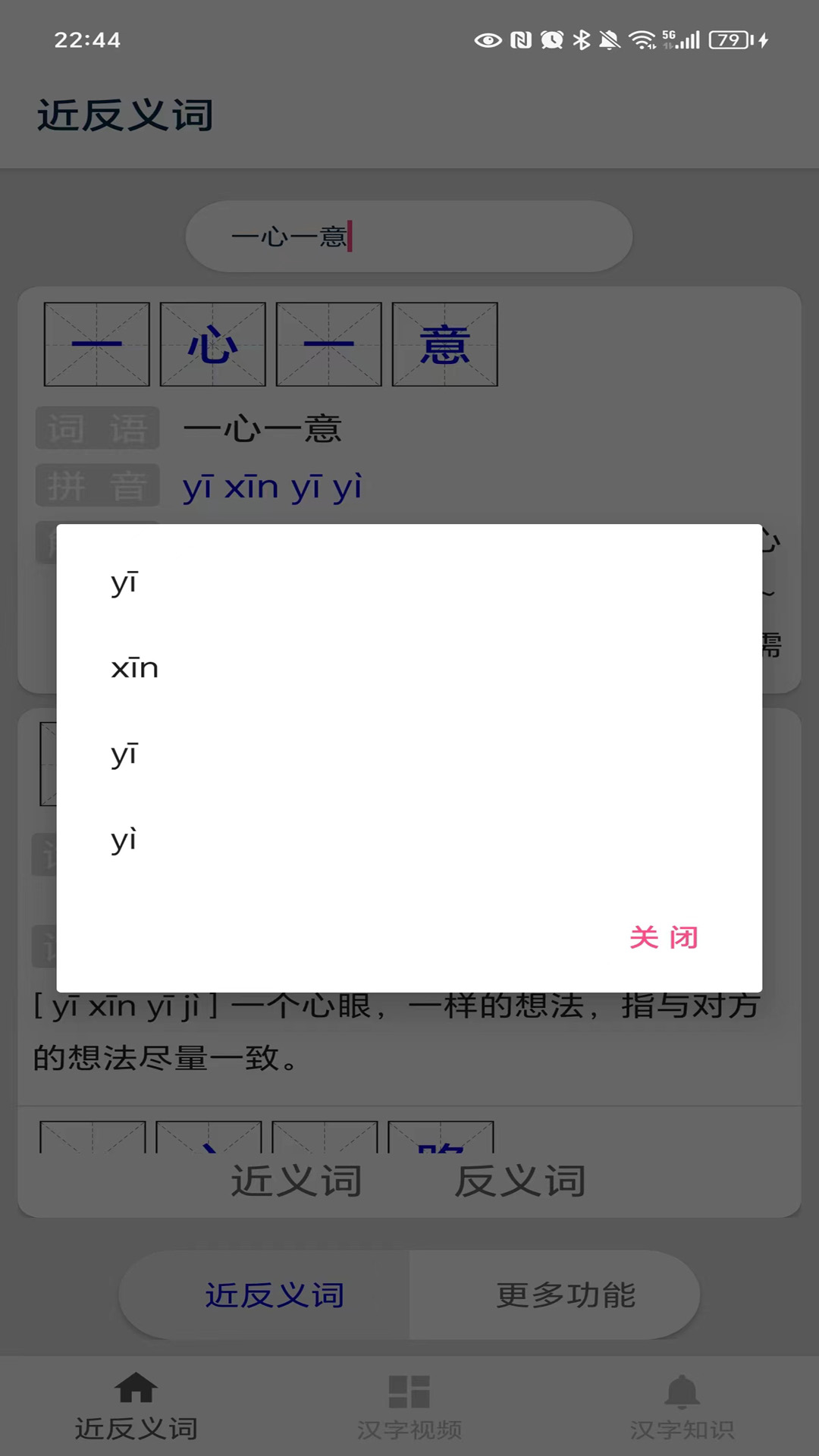Close the pinyin popup with 关闭

(664, 938)
